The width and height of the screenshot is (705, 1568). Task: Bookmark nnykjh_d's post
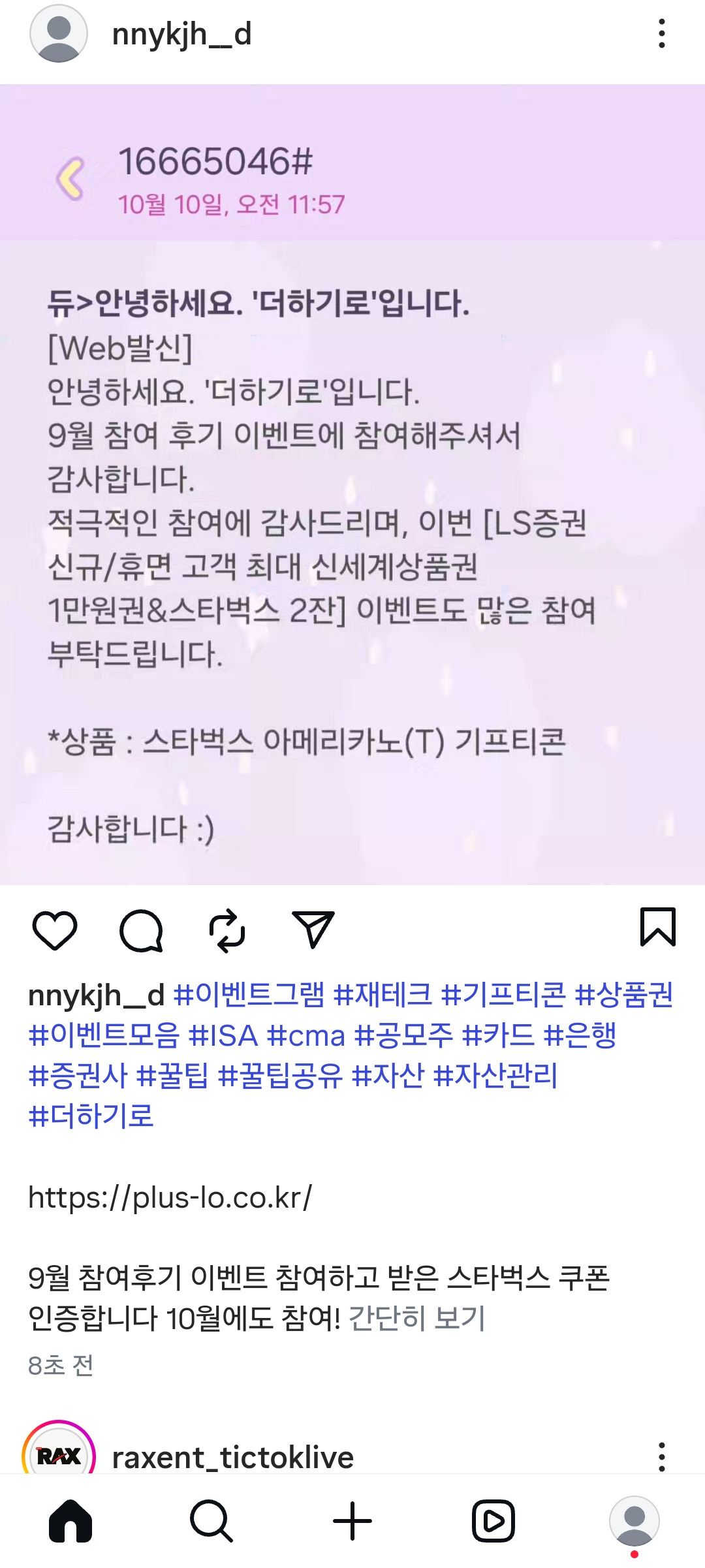[657, 927]
